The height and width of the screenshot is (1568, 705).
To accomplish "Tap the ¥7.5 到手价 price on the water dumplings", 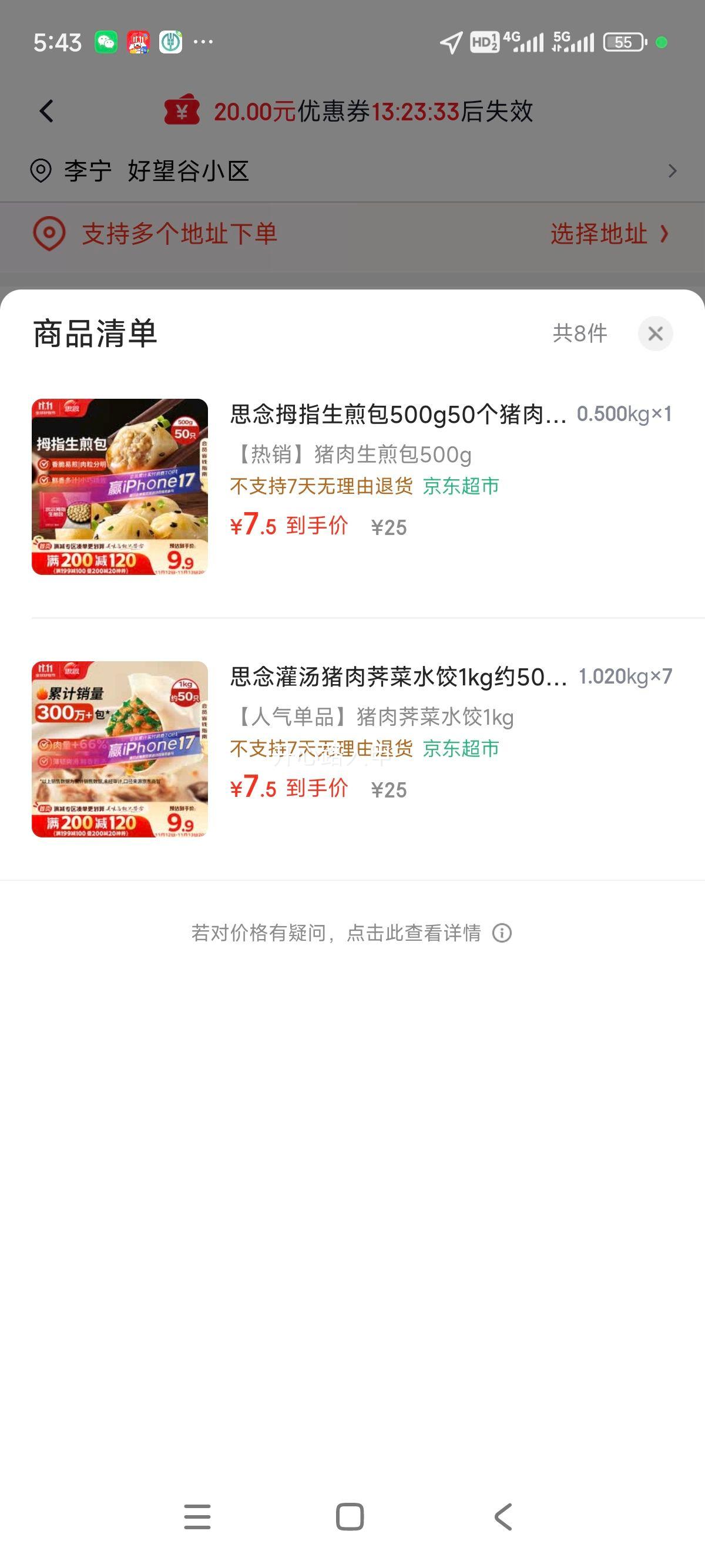I will (x=288, y=789).
